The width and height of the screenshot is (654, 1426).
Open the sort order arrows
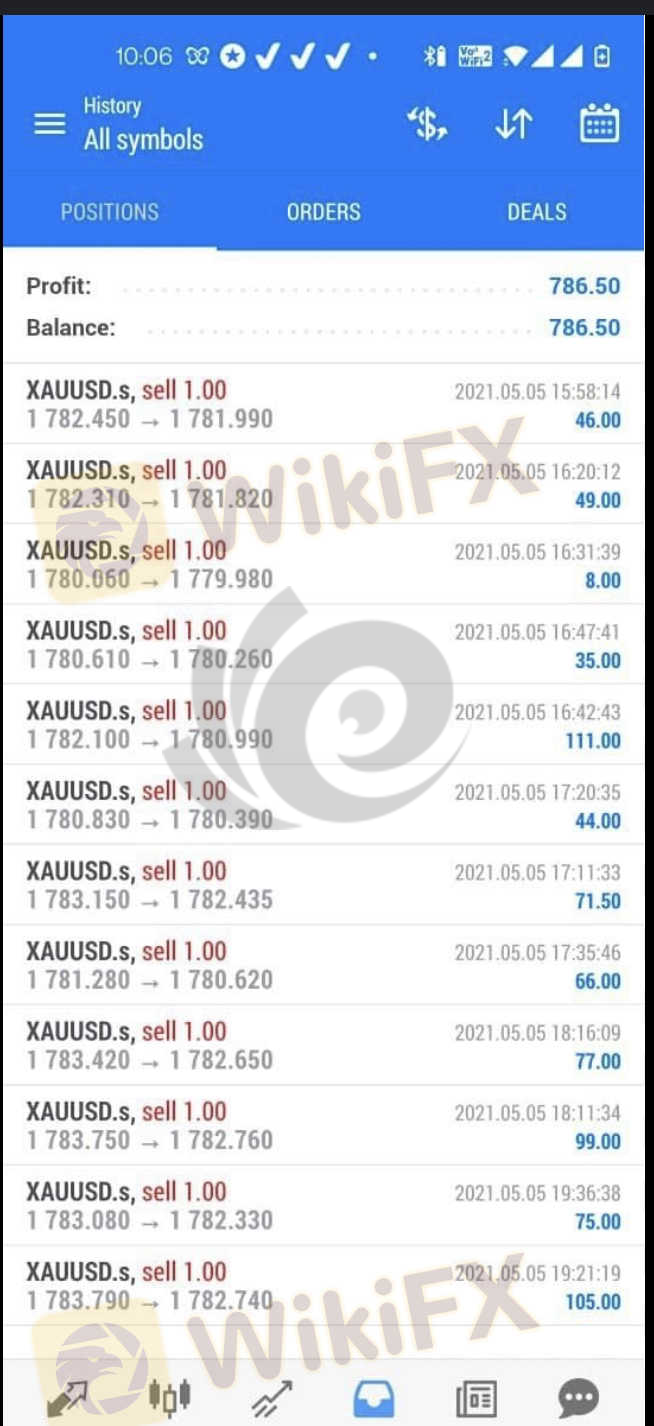(x=513, y=124)
